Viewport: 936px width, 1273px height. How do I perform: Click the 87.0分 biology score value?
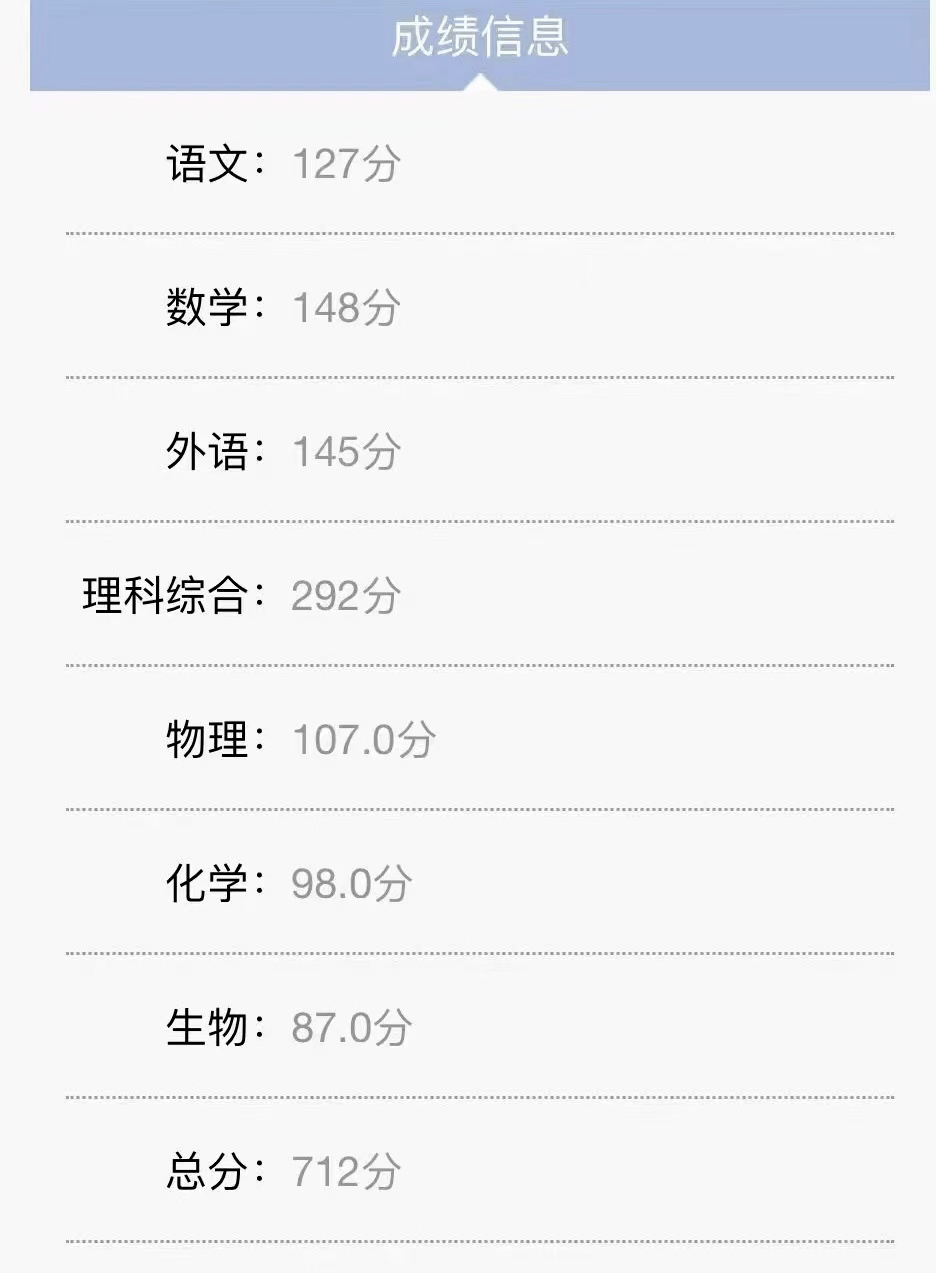pos(350,1026)
